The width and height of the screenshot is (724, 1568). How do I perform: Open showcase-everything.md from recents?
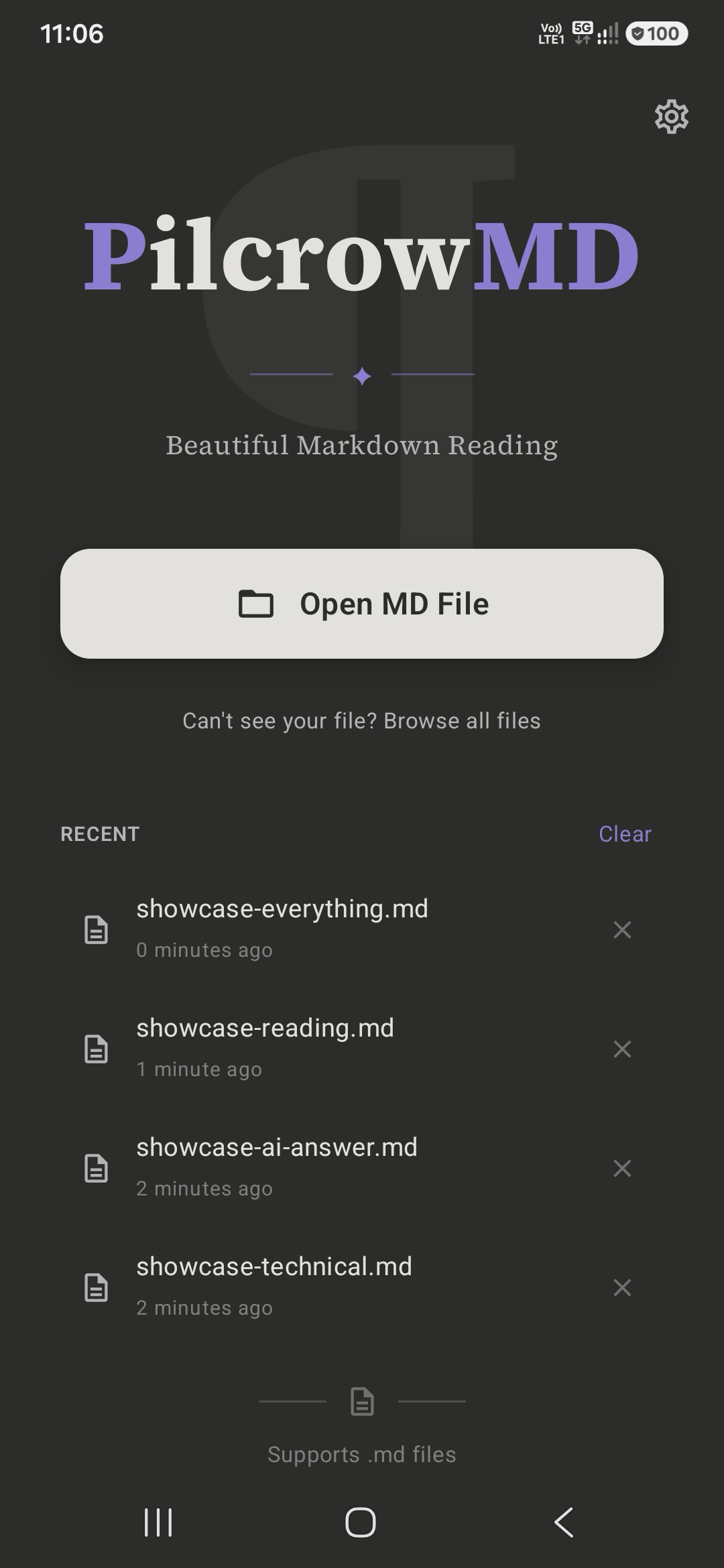[x=335, y=929]
